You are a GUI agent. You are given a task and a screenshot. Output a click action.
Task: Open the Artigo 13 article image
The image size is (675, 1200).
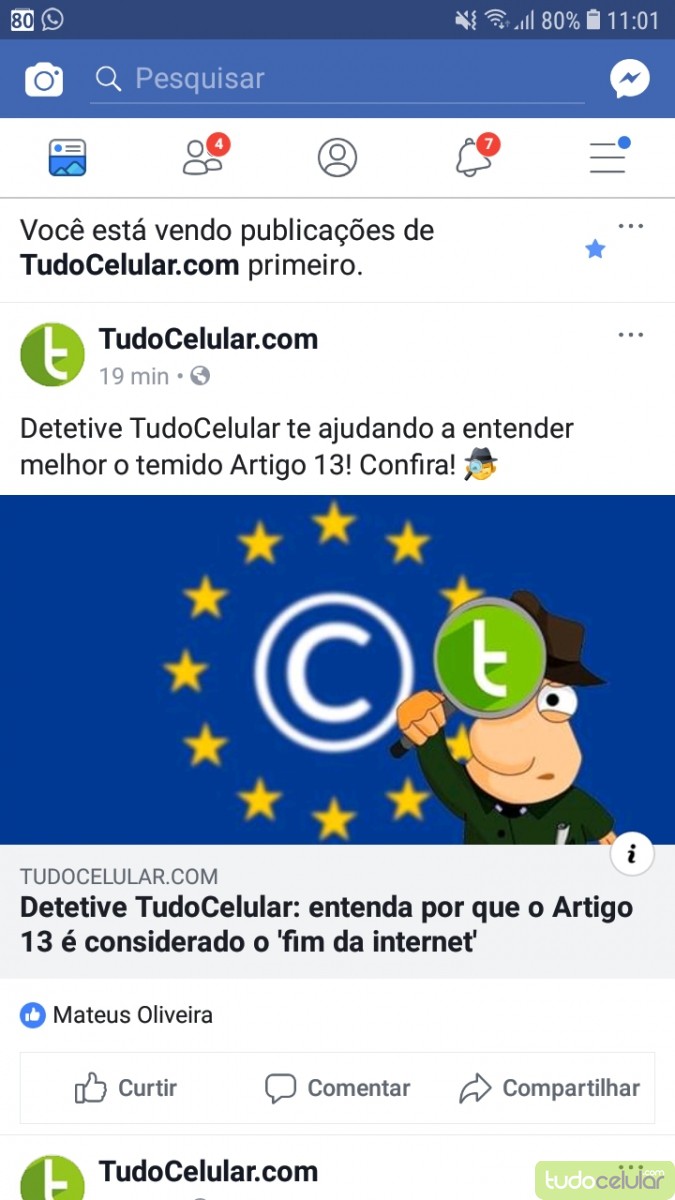[337, 668]
